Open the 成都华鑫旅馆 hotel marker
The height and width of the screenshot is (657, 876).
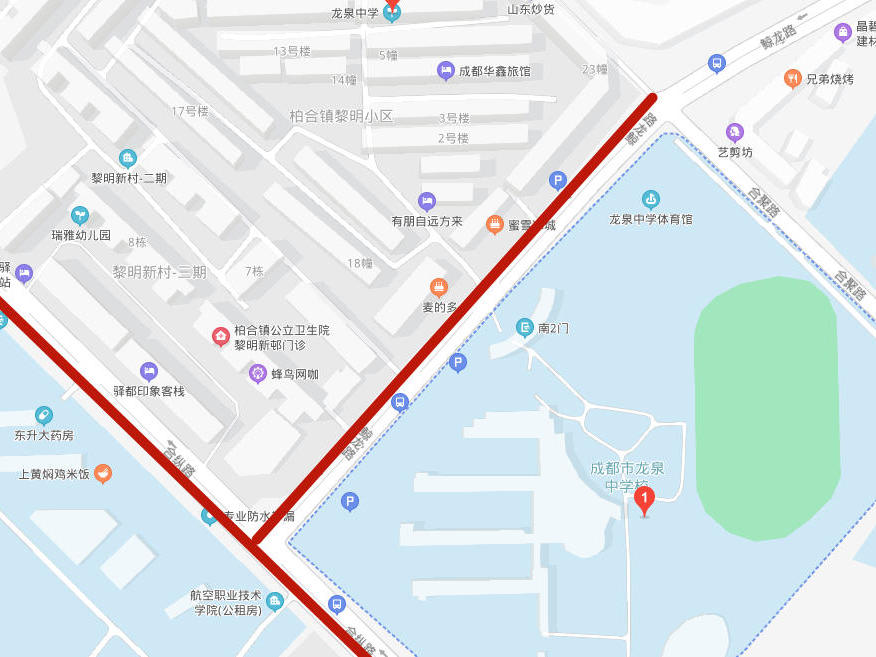coord(446,70)
